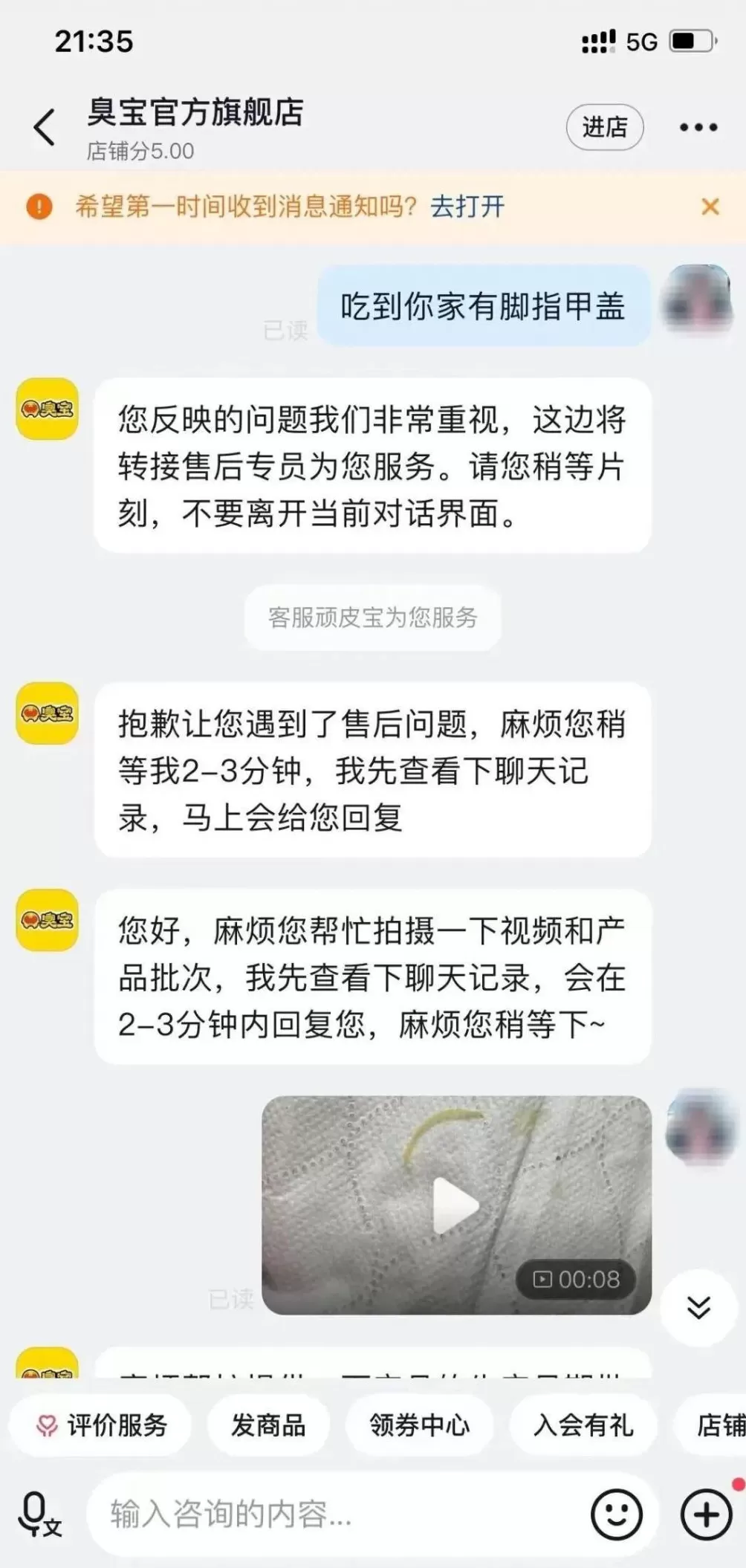Open notifications via the 去打开 link
Viewport: 746px width, 1568px height.
pyautogui.click(x=467, y=207)
